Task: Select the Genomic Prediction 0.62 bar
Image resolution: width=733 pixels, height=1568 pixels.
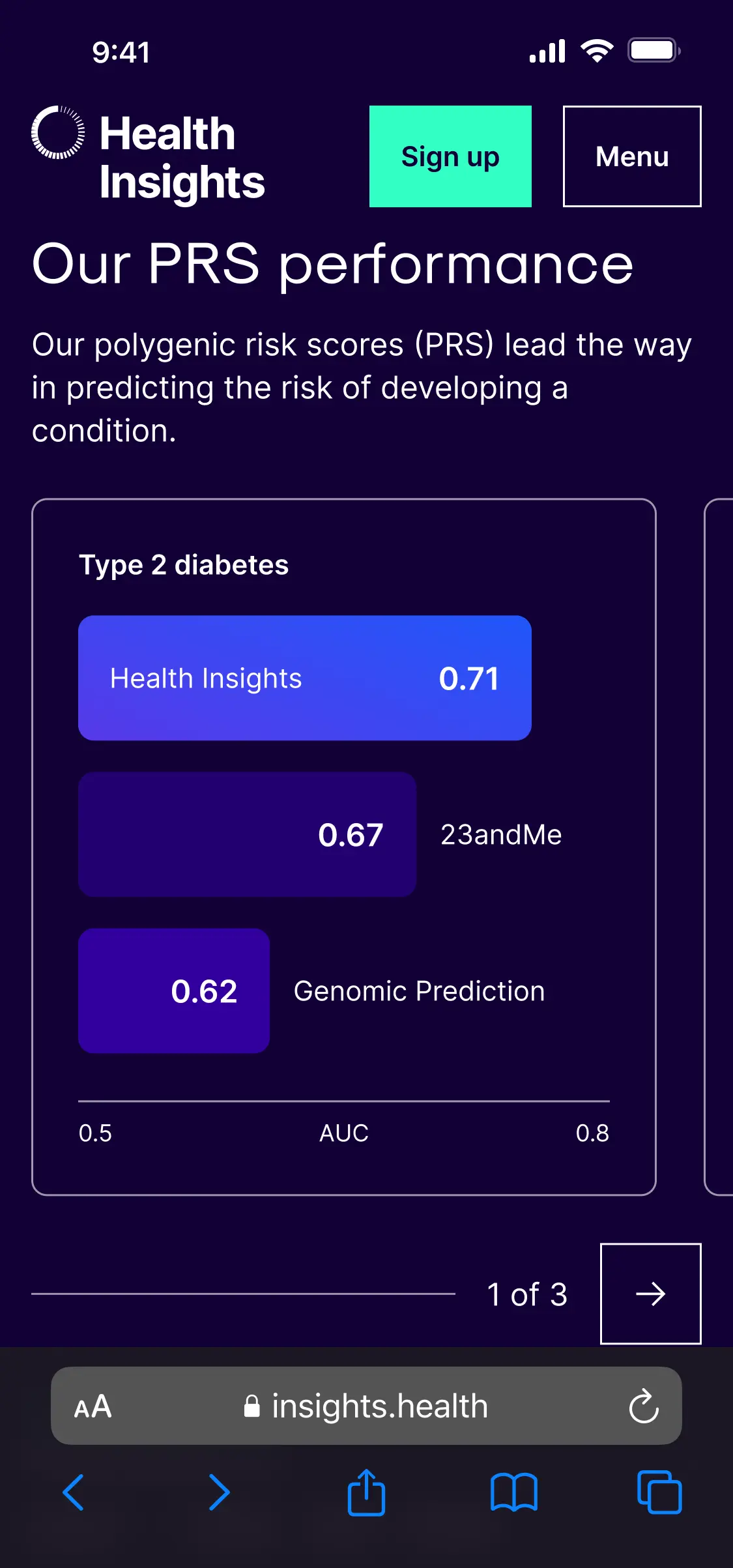Action: click(x=173, y=992)
